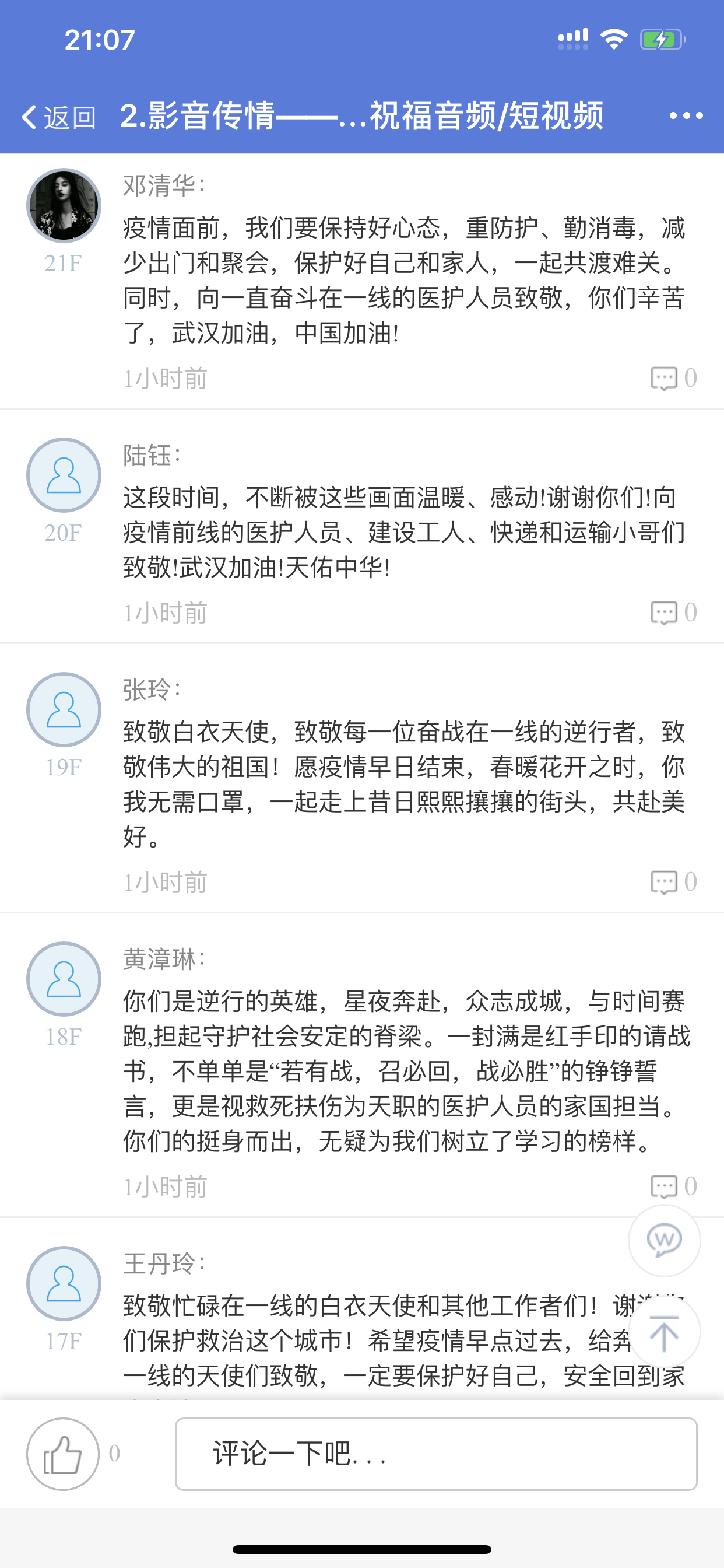Open the floating W chat bubble button
This screenshot has width=724, height=1568.
tap(664, 1241)
